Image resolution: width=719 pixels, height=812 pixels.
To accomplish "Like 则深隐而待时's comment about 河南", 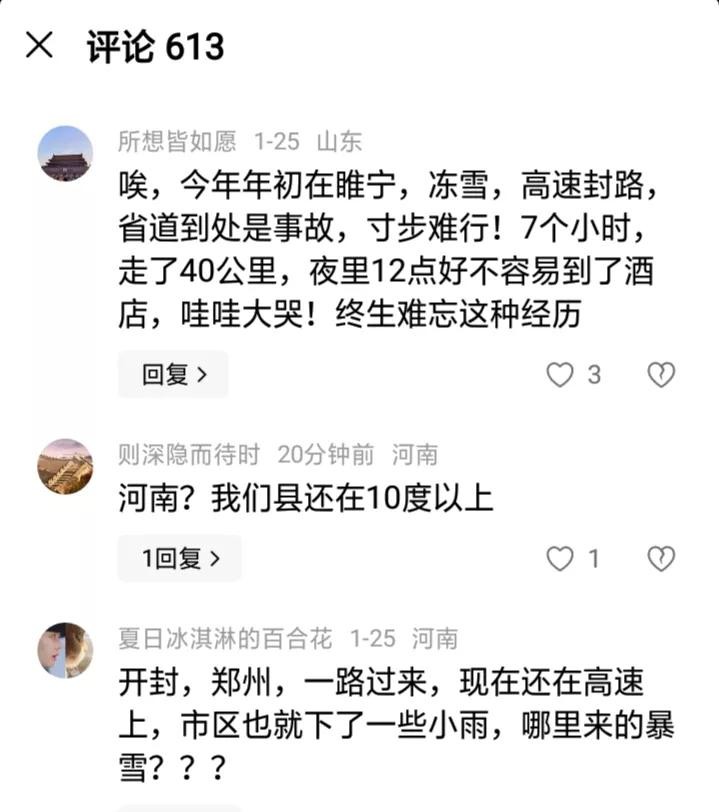I will coord(560,559).
